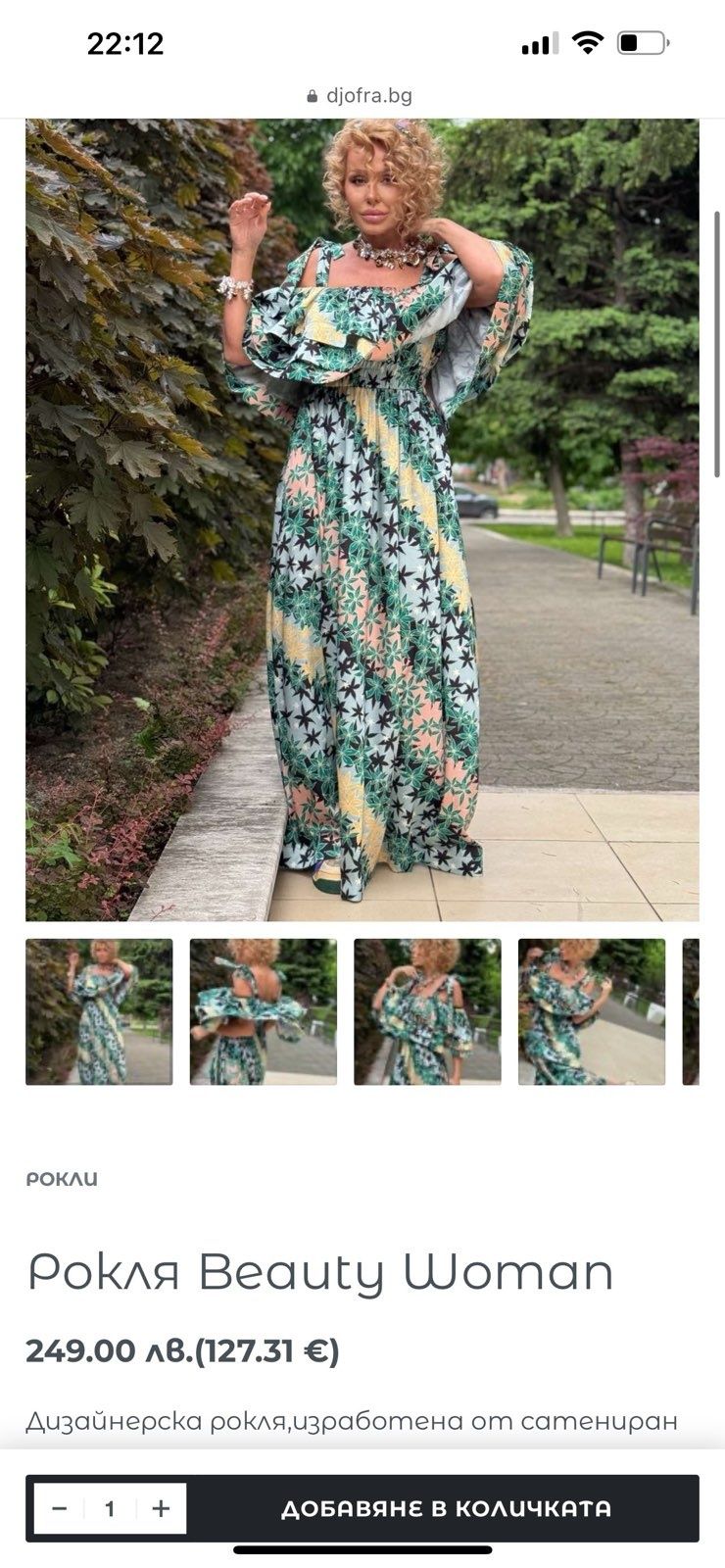View the first dress thumbnail

tap(99, 1011)
